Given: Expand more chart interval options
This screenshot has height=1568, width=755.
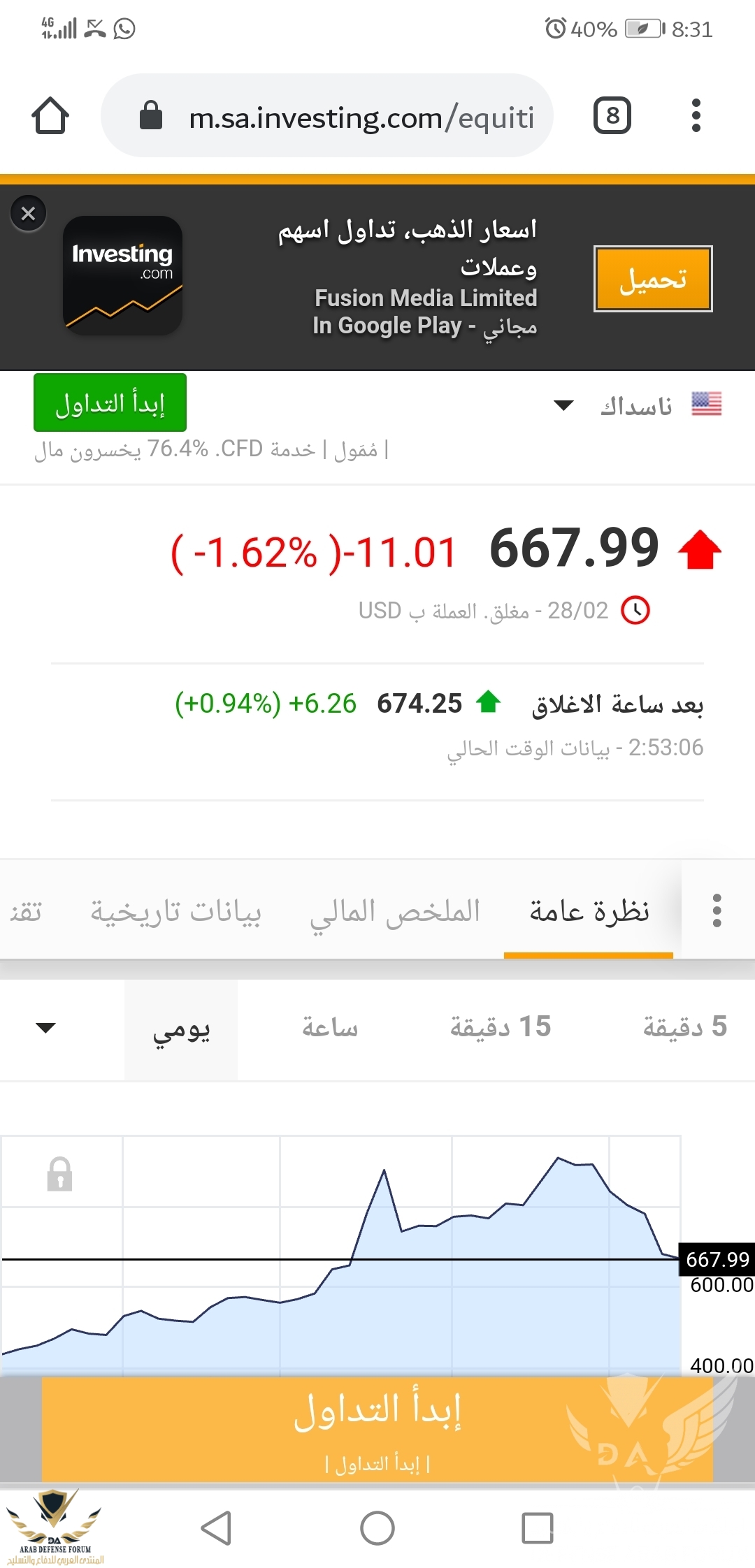Looking at the screenshot, I should tap(45, 1028).
